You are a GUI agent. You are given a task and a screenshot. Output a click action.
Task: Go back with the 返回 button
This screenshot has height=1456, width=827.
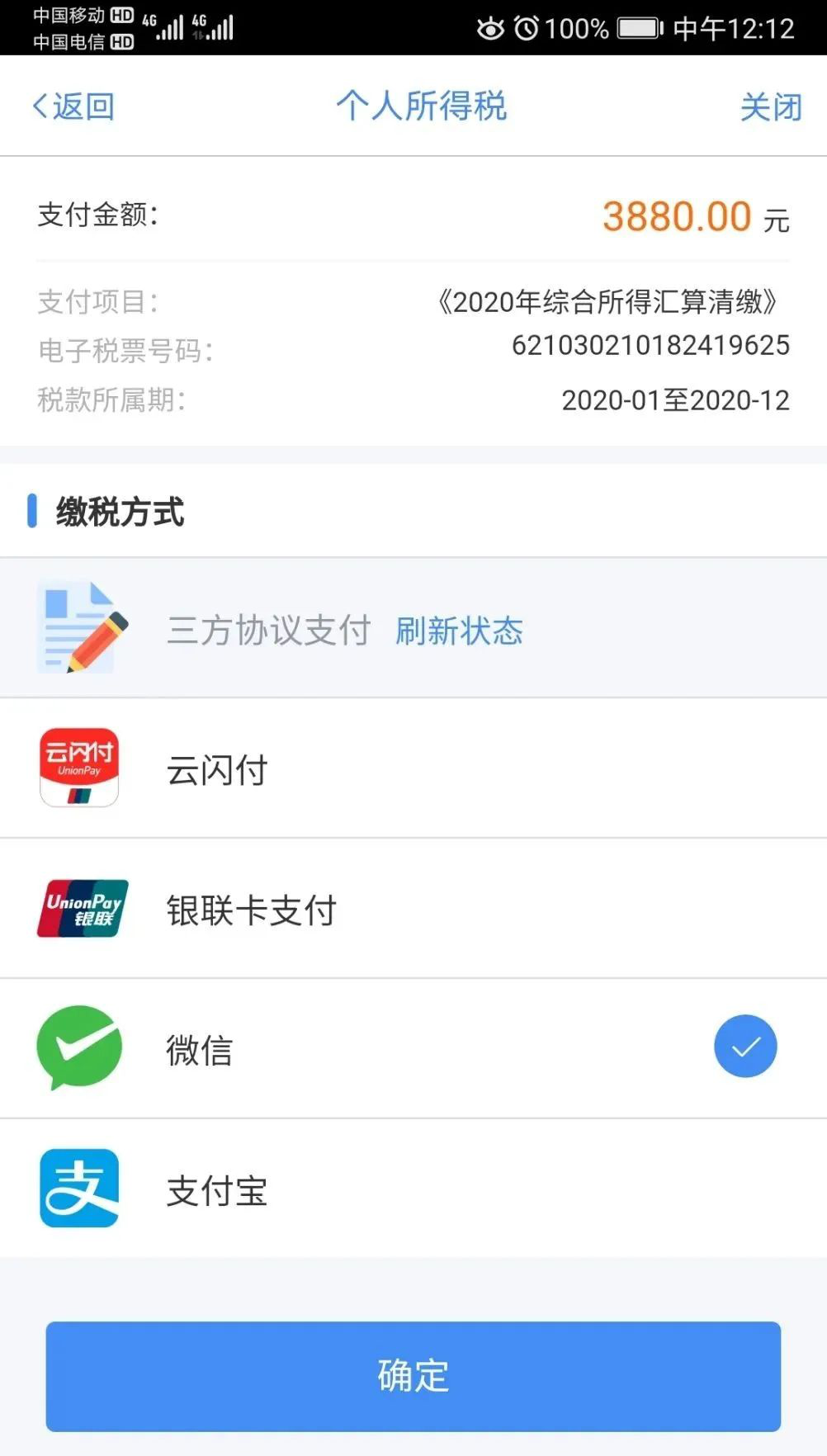pos(73,106)
